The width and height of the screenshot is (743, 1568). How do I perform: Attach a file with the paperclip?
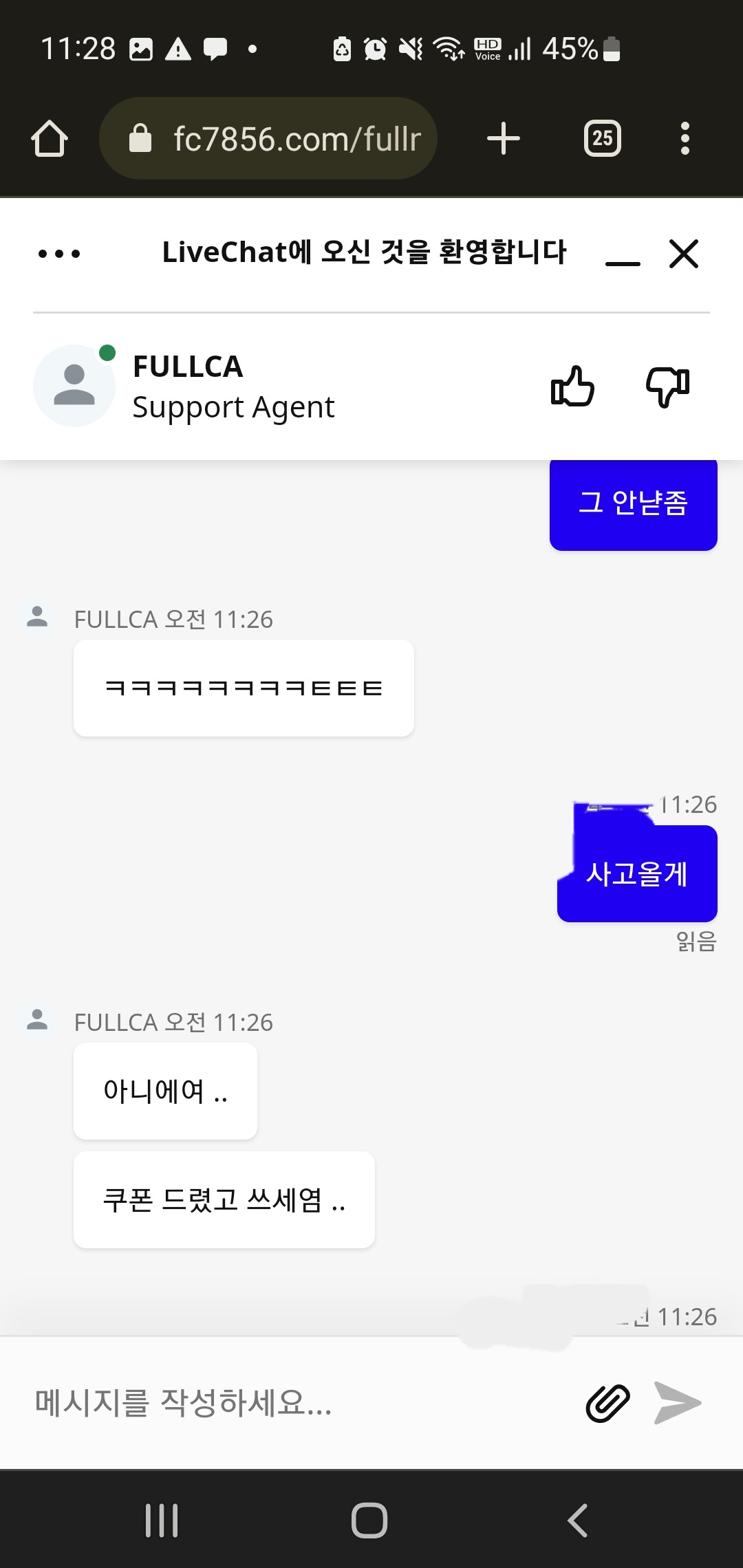point(607,1403)
